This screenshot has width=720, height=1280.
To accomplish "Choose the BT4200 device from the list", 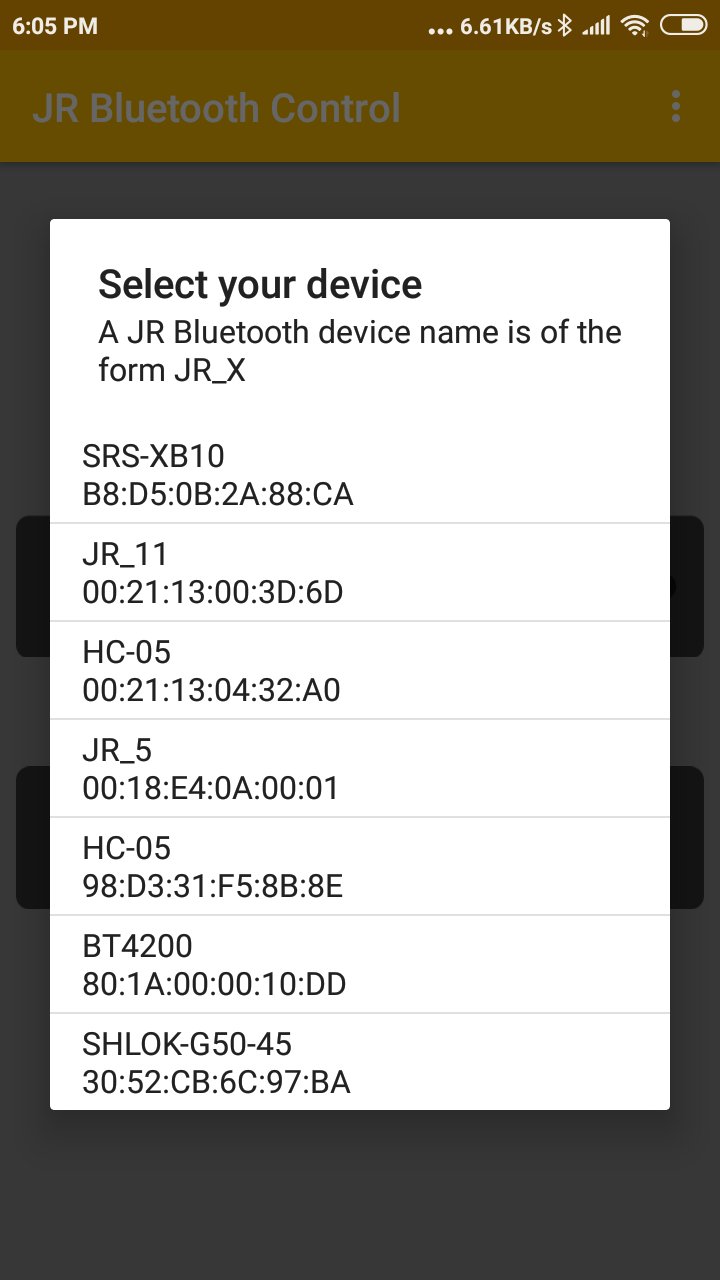I will click(x=360, y=964).
